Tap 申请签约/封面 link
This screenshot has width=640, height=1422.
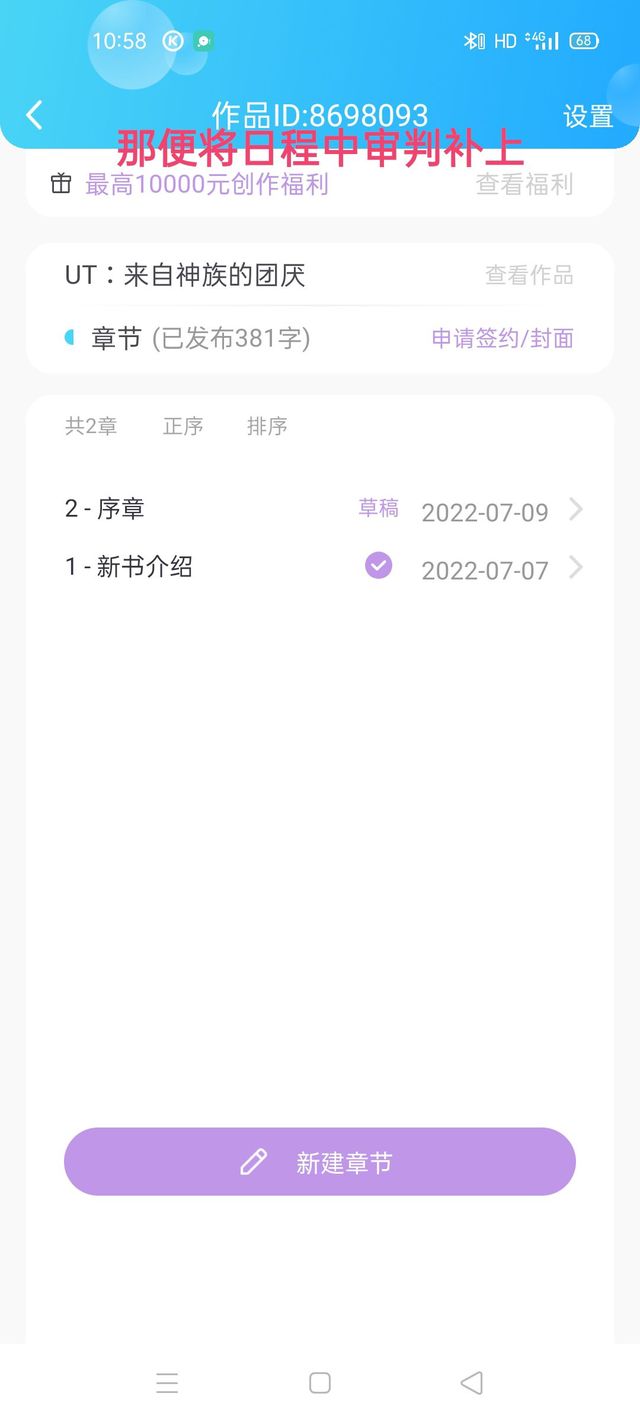coord(502,338)
